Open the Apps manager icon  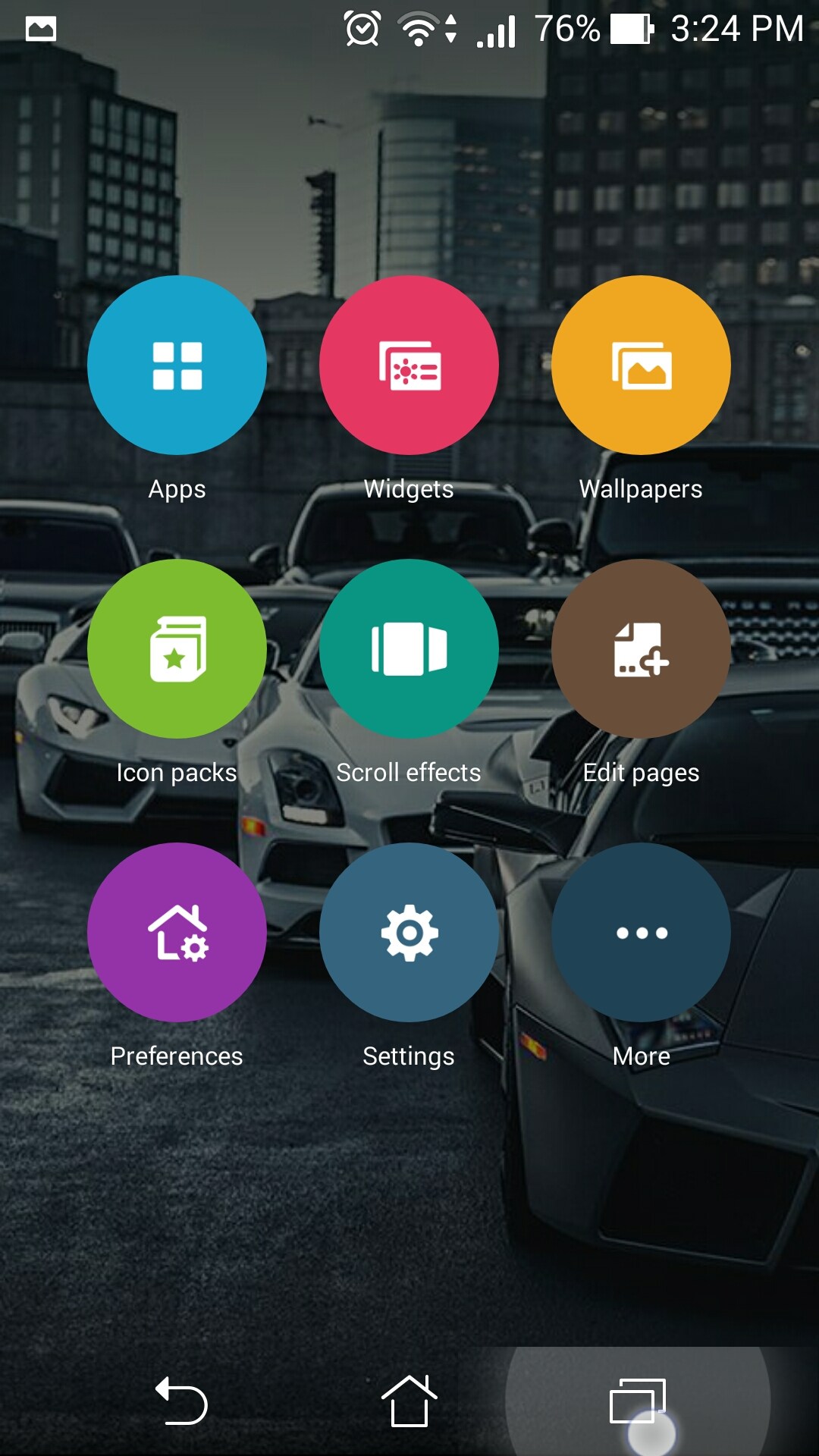point(177,366)
